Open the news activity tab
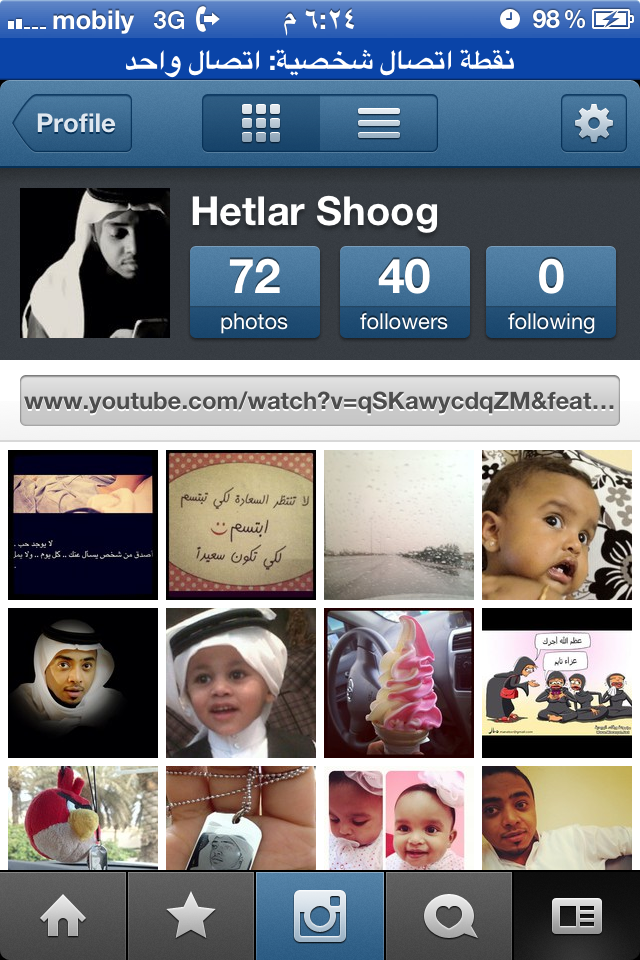 (x=448, y=916)
